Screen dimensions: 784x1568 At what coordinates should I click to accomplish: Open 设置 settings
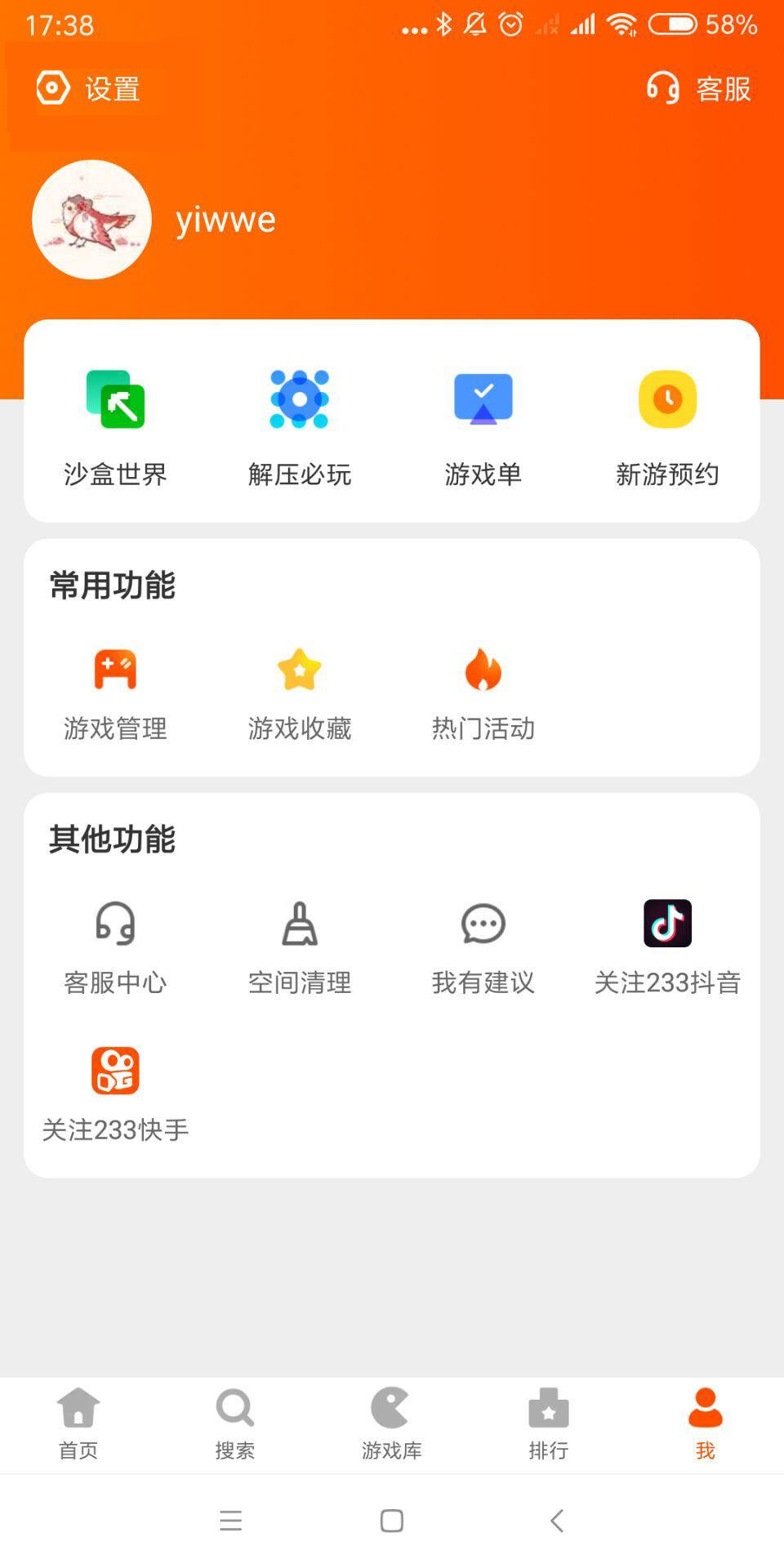[x=88, y=88]
